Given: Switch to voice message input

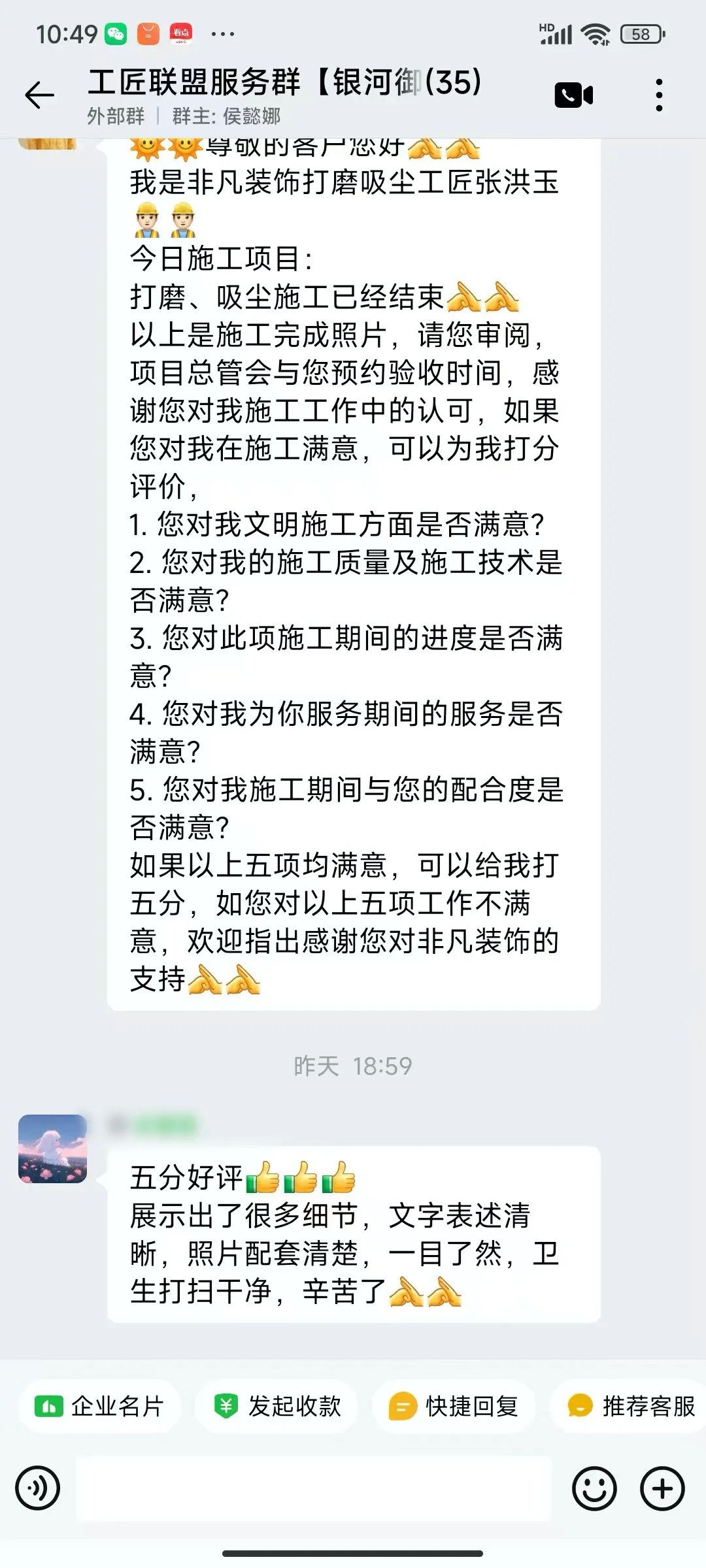Looking at the screenshot, I should [38, 1489].
